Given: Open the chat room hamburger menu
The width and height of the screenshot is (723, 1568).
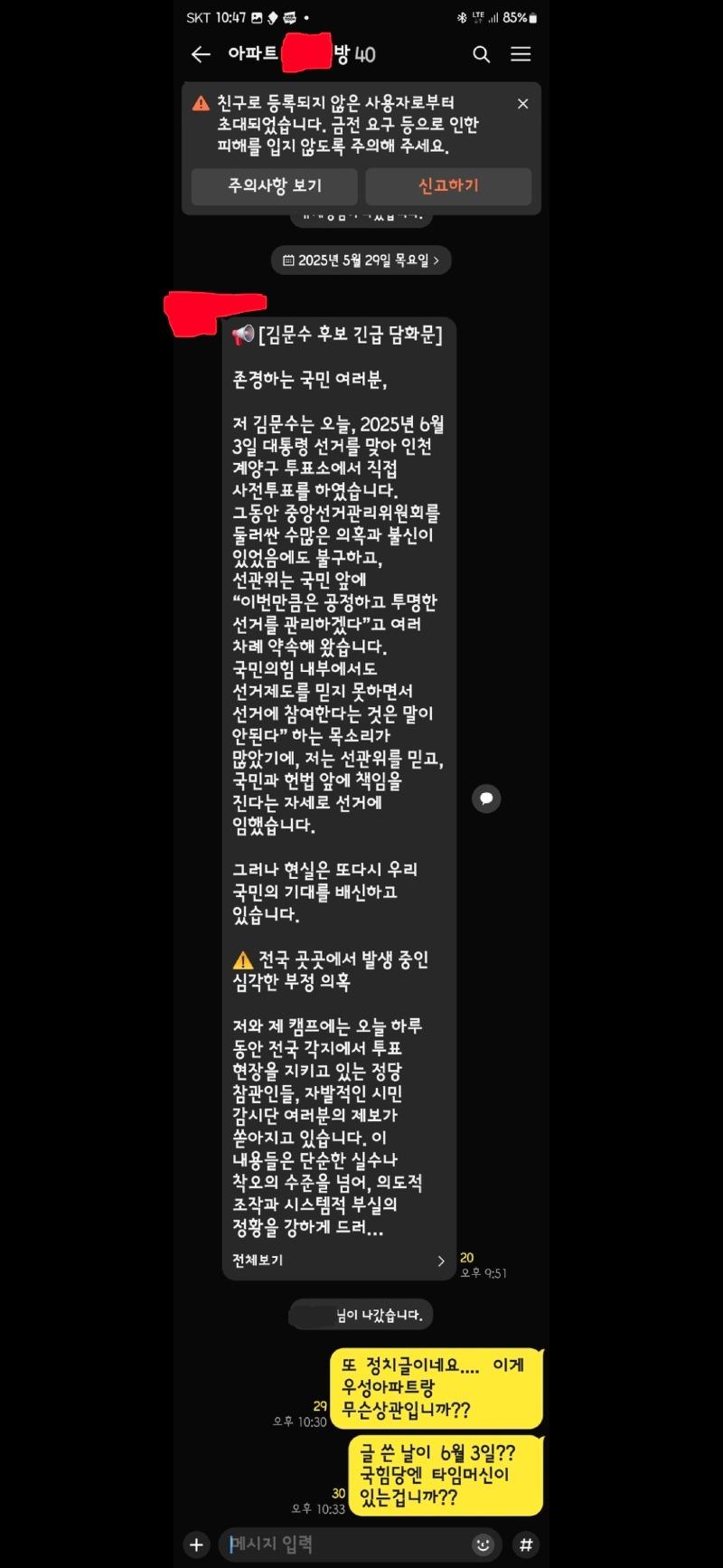Looking at the screenshot, I should (x=521, y=55).
